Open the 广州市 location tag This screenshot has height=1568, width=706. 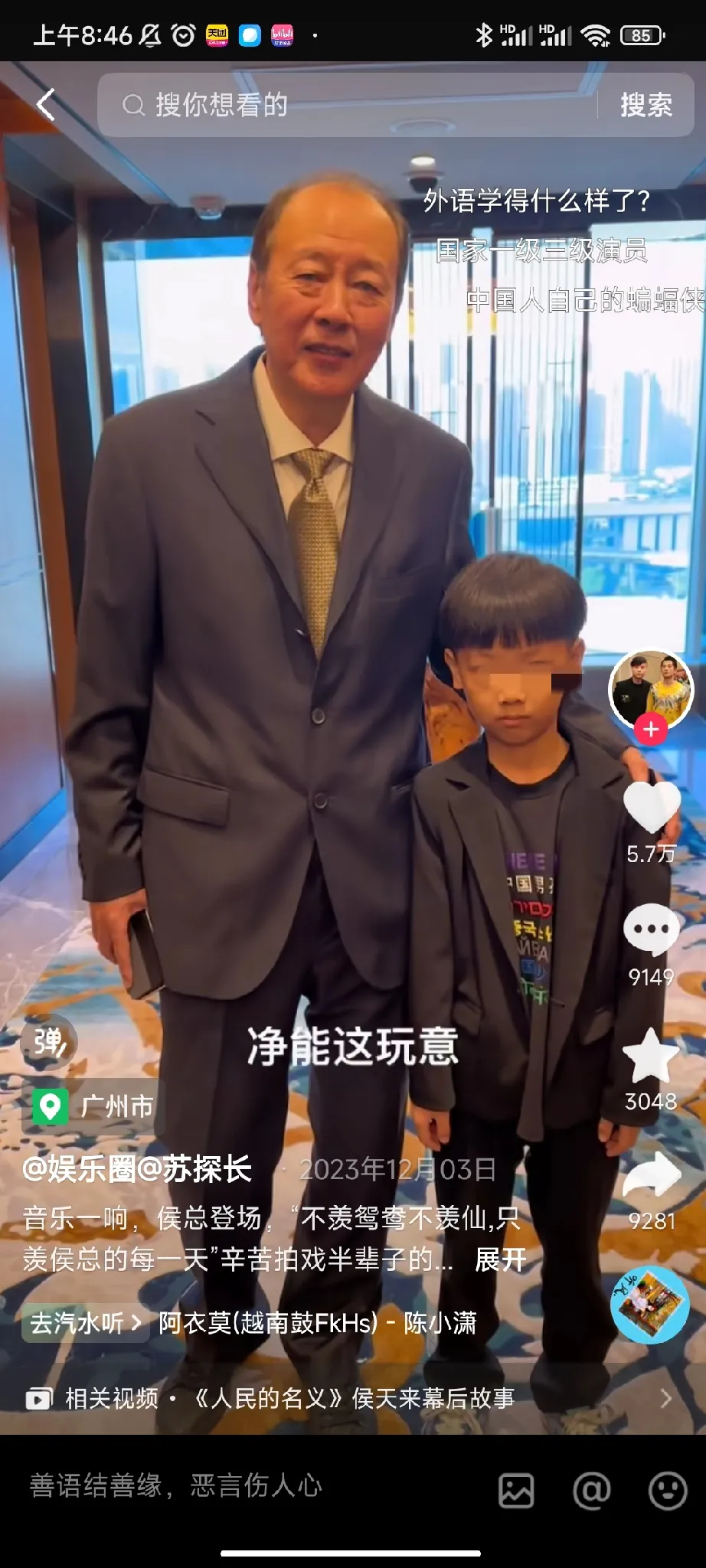point(95,1106)
